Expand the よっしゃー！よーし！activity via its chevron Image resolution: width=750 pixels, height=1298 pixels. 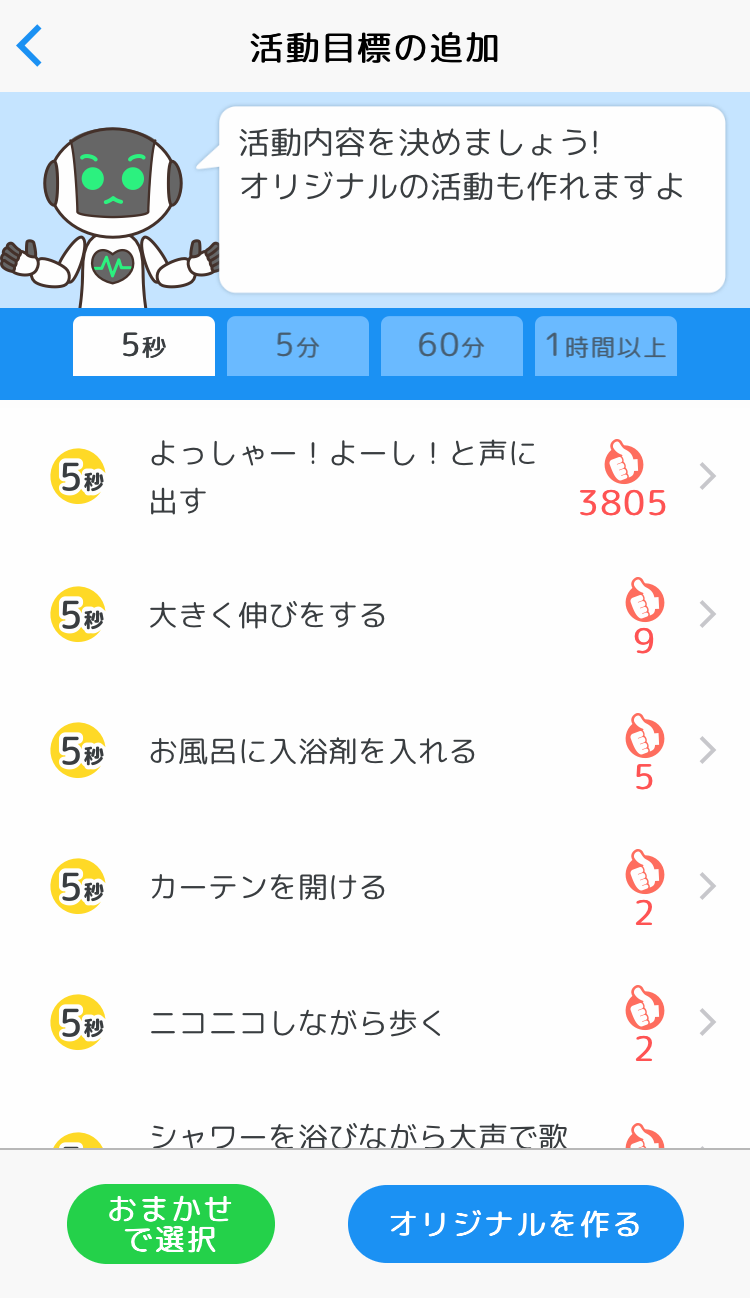click(x=708, y=476)
